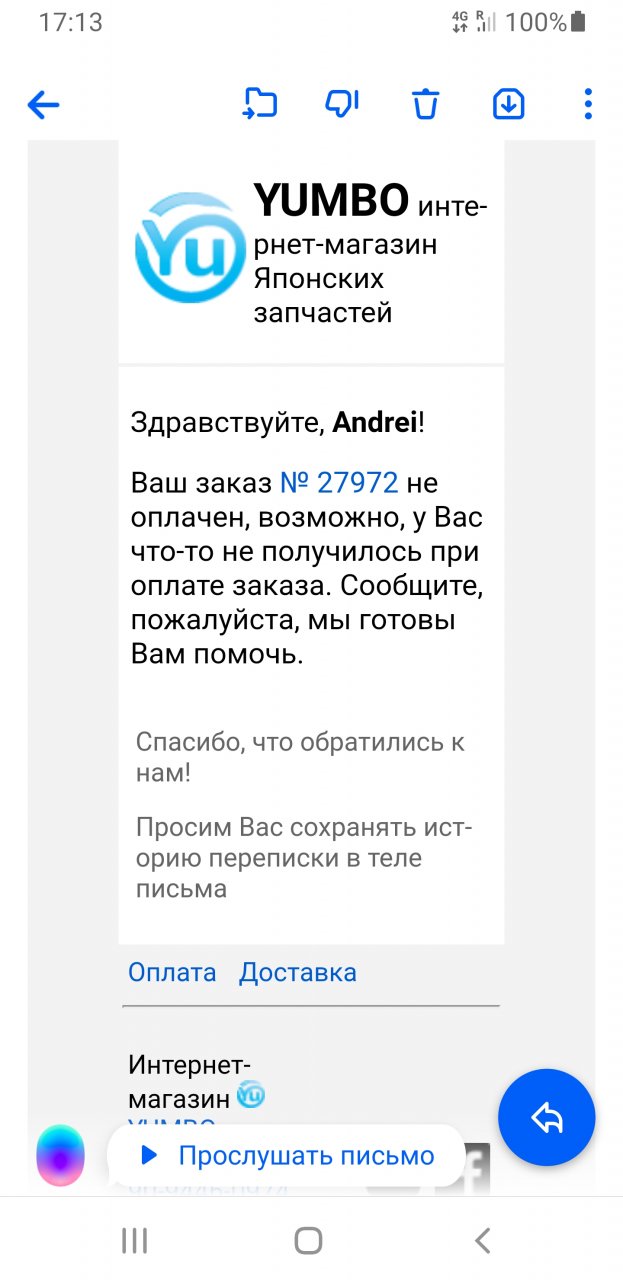Tap Прослушать письмо to hear the email
Image resolution: width=623 pixels, height=1280 pixels.
tap(287, 1156)
